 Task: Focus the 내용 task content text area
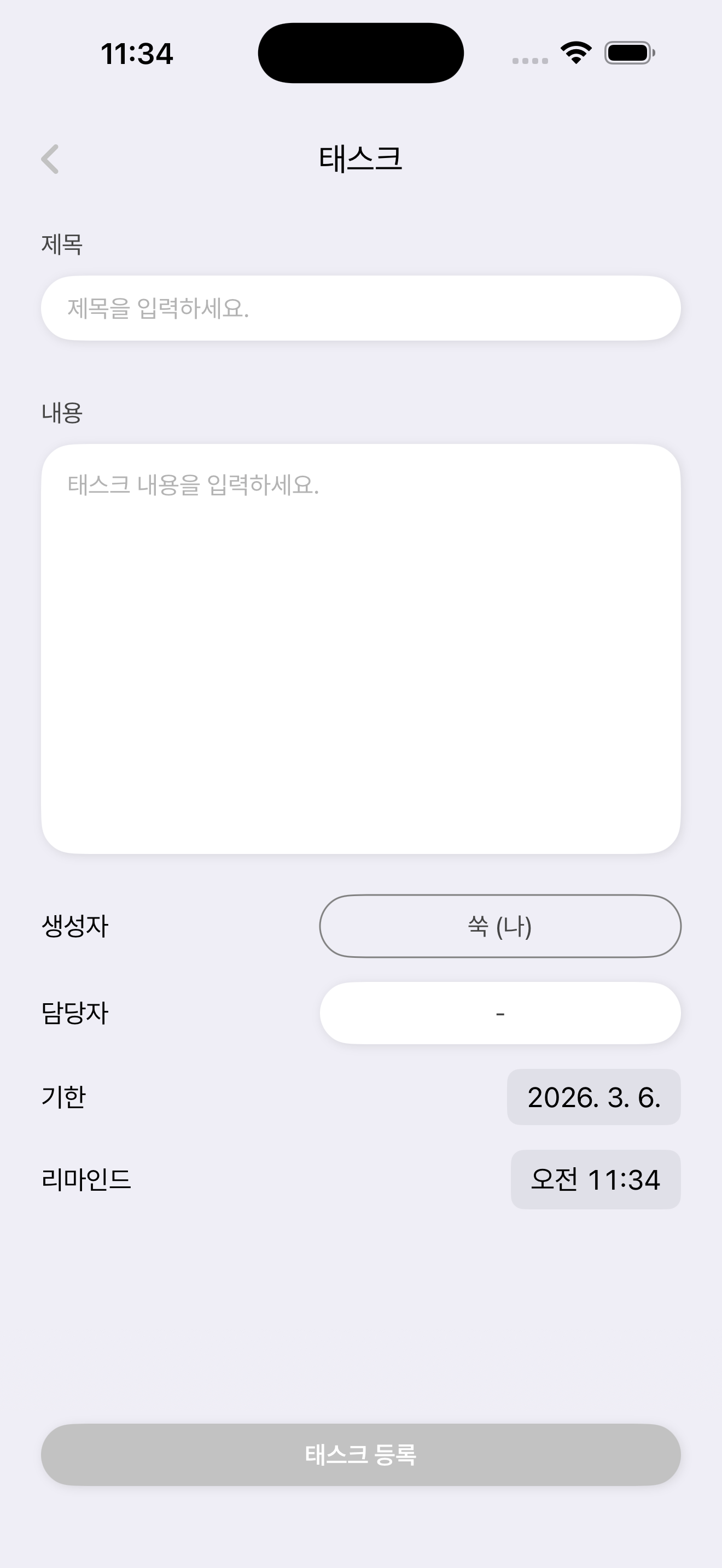coord(360,648)
